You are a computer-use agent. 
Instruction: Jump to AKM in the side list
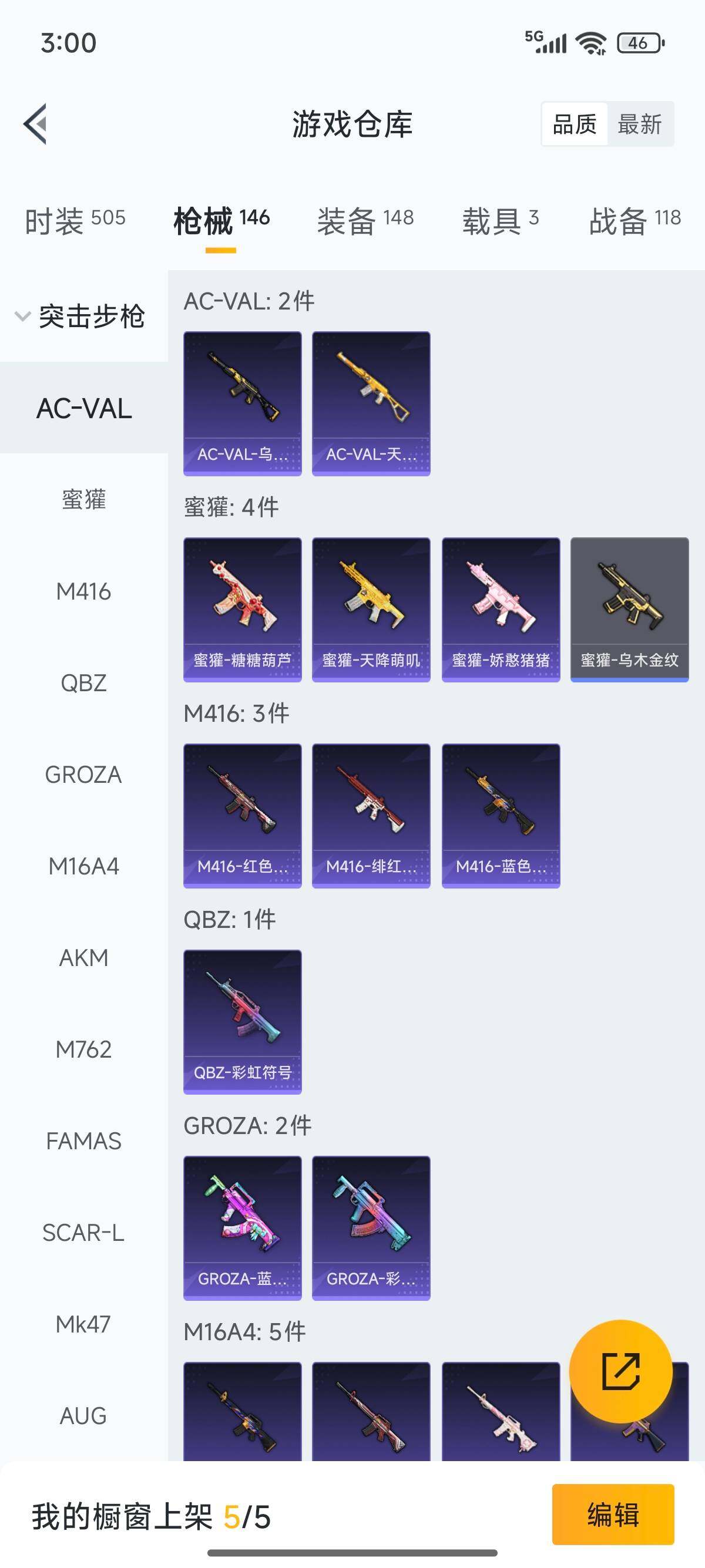(83, 958)
